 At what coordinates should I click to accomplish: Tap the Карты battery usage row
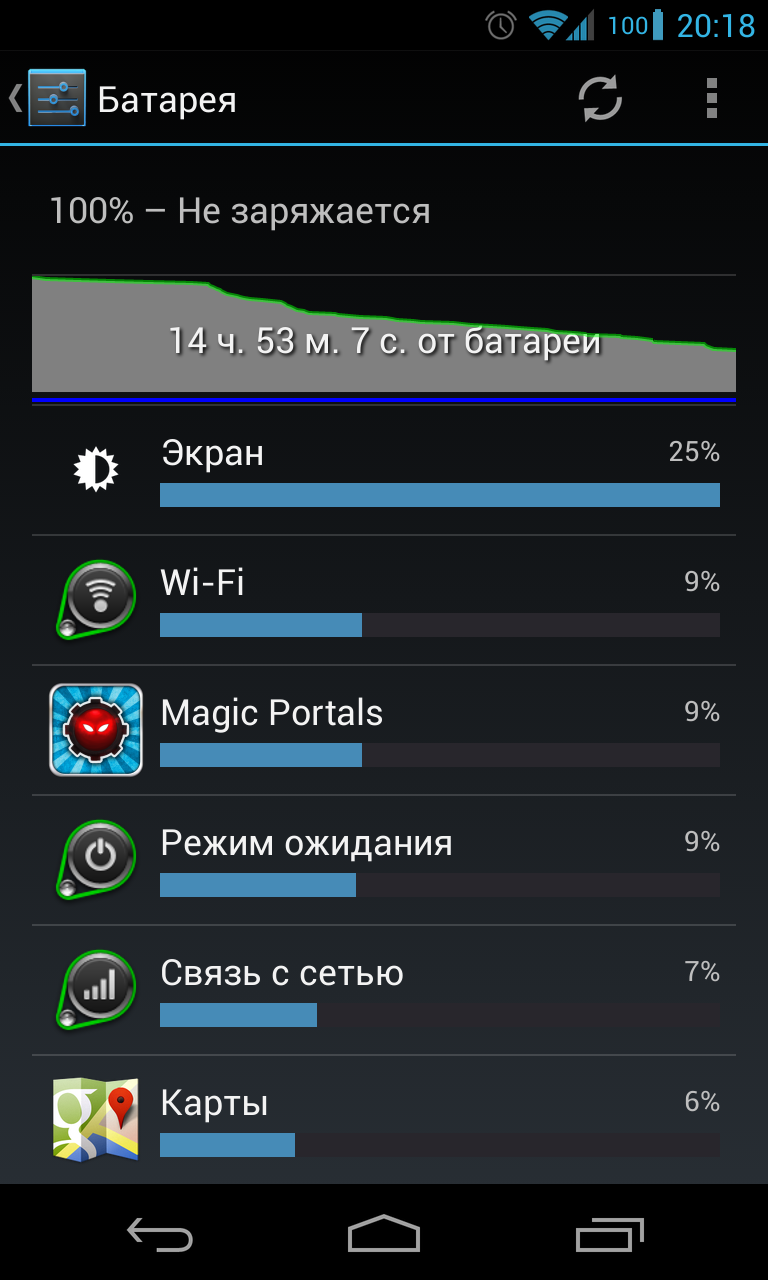pos(384,1120)
